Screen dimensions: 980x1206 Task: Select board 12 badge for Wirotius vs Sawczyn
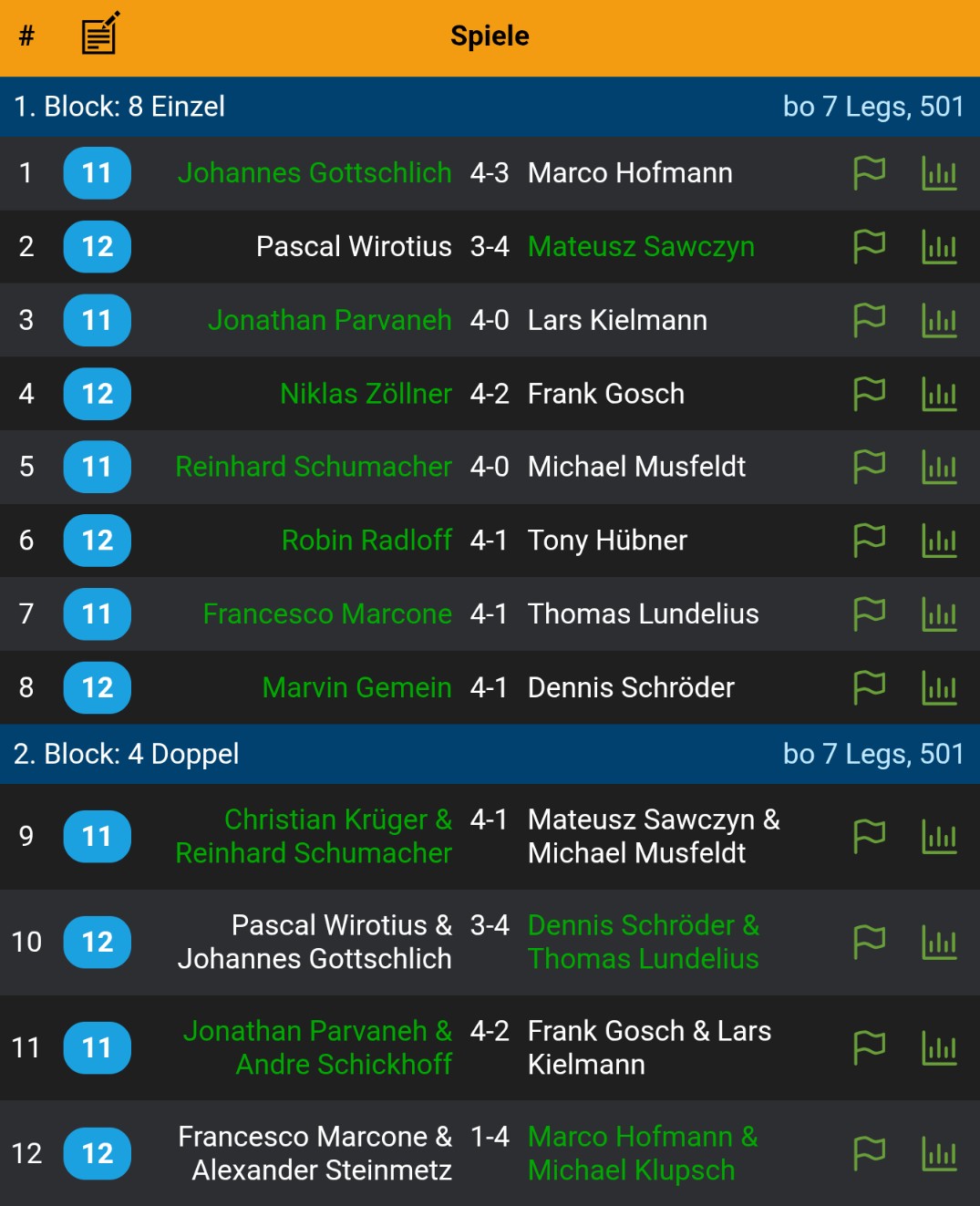[x=98, y=246]
